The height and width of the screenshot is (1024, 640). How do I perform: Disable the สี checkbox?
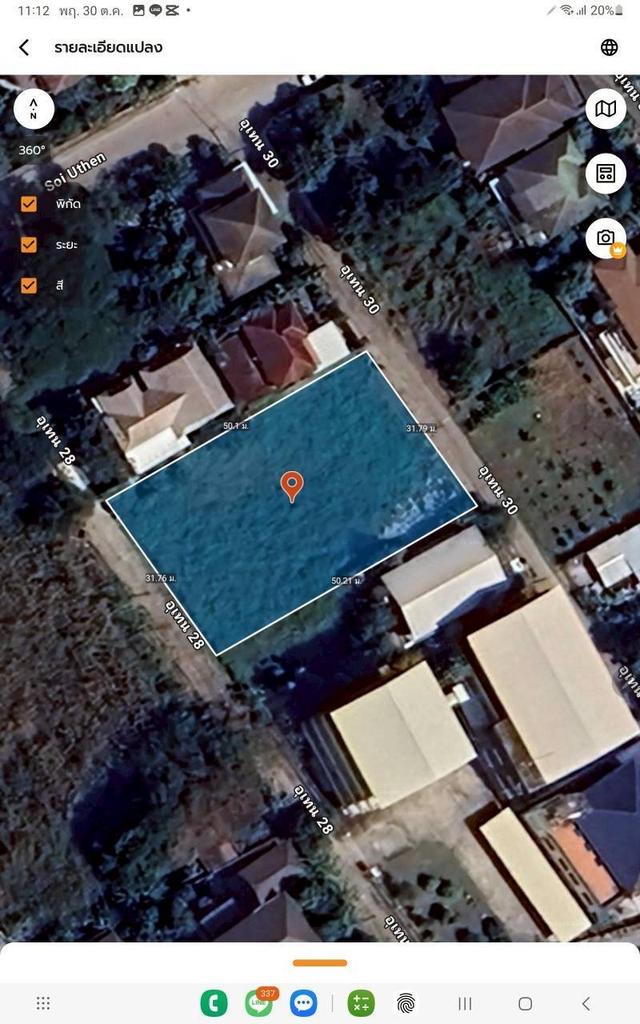click(29, 285)
